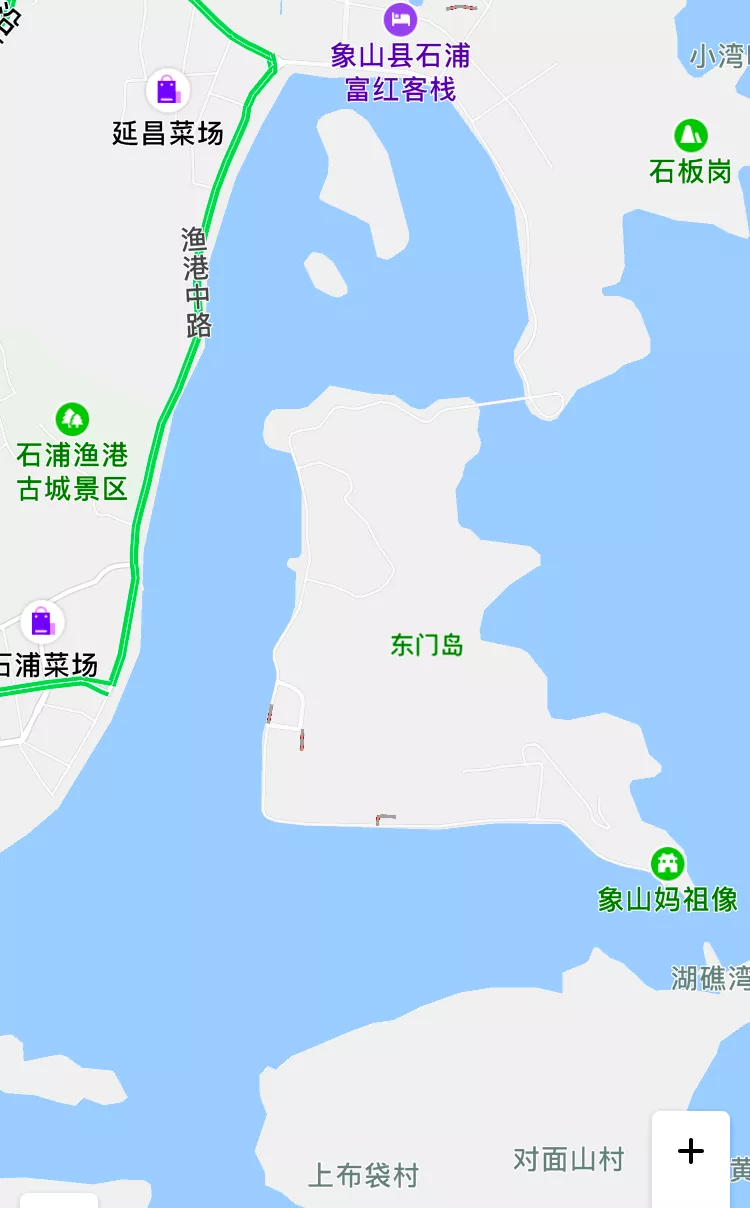Select the 石浦菜场 shopping marker
The height and width of the screenshot is (1208, 750).
[x=41, y=622]
